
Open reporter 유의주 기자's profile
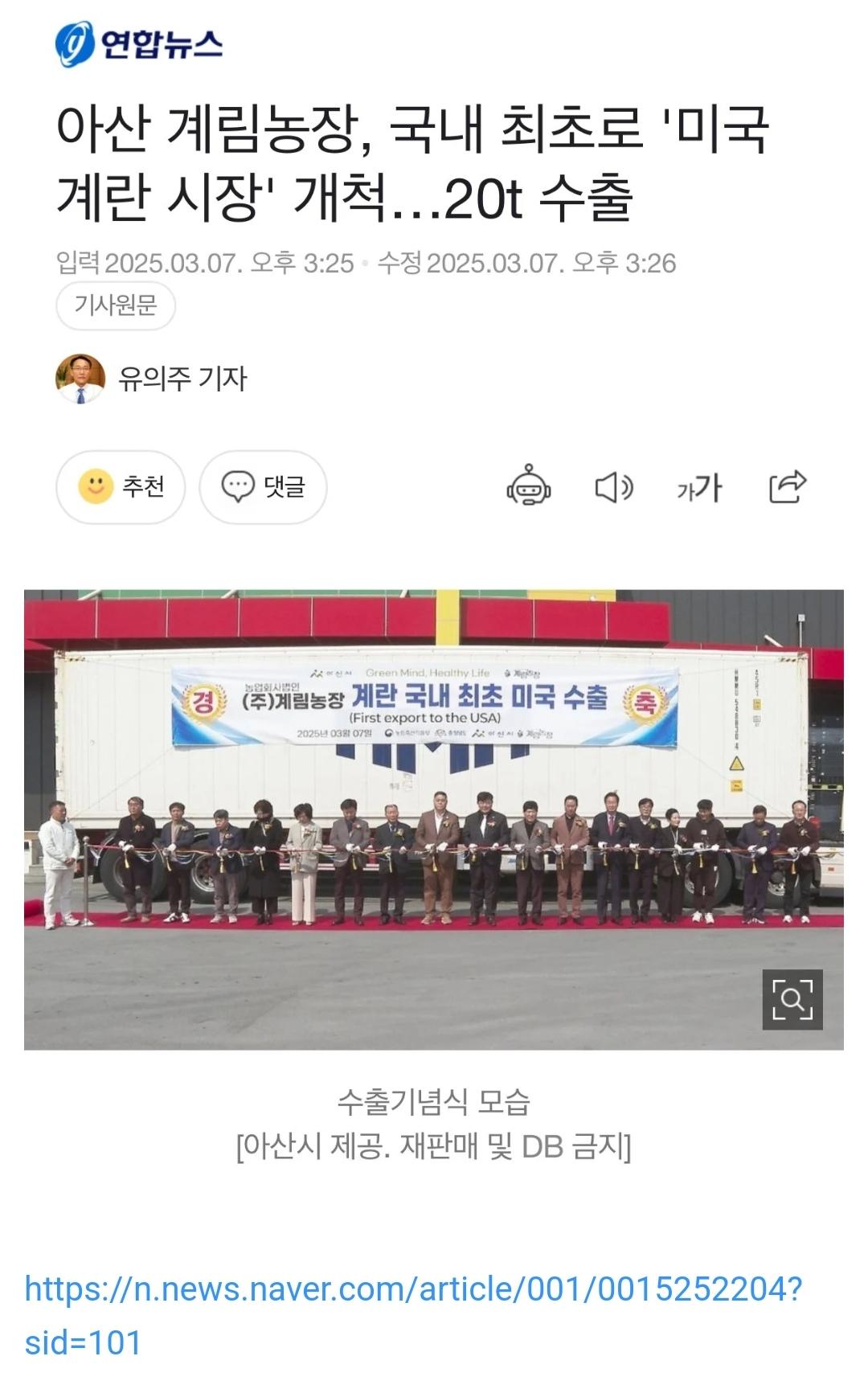pos(182,379)
